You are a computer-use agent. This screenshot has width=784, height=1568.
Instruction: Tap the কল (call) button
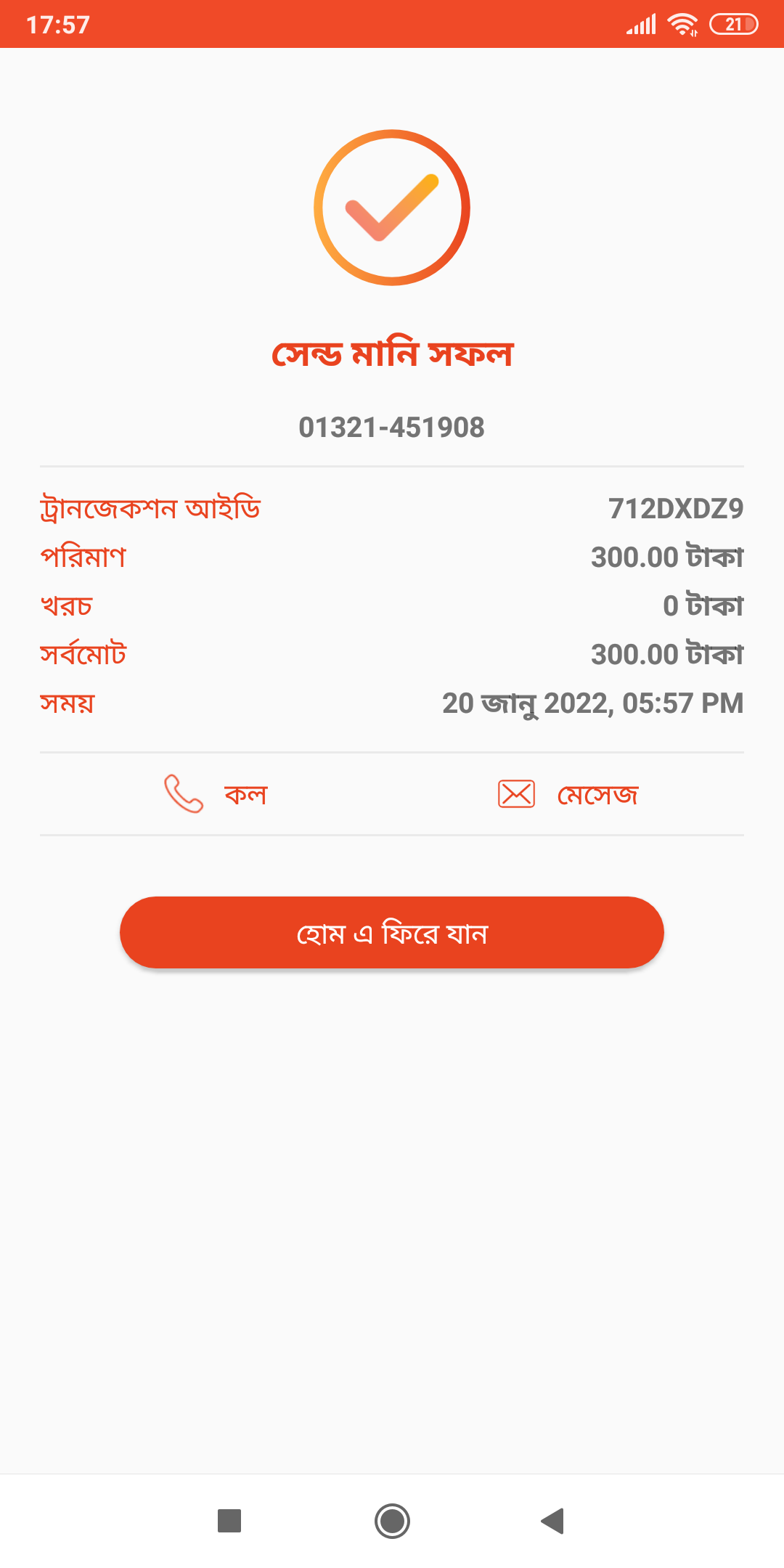[x=216, y=794]
